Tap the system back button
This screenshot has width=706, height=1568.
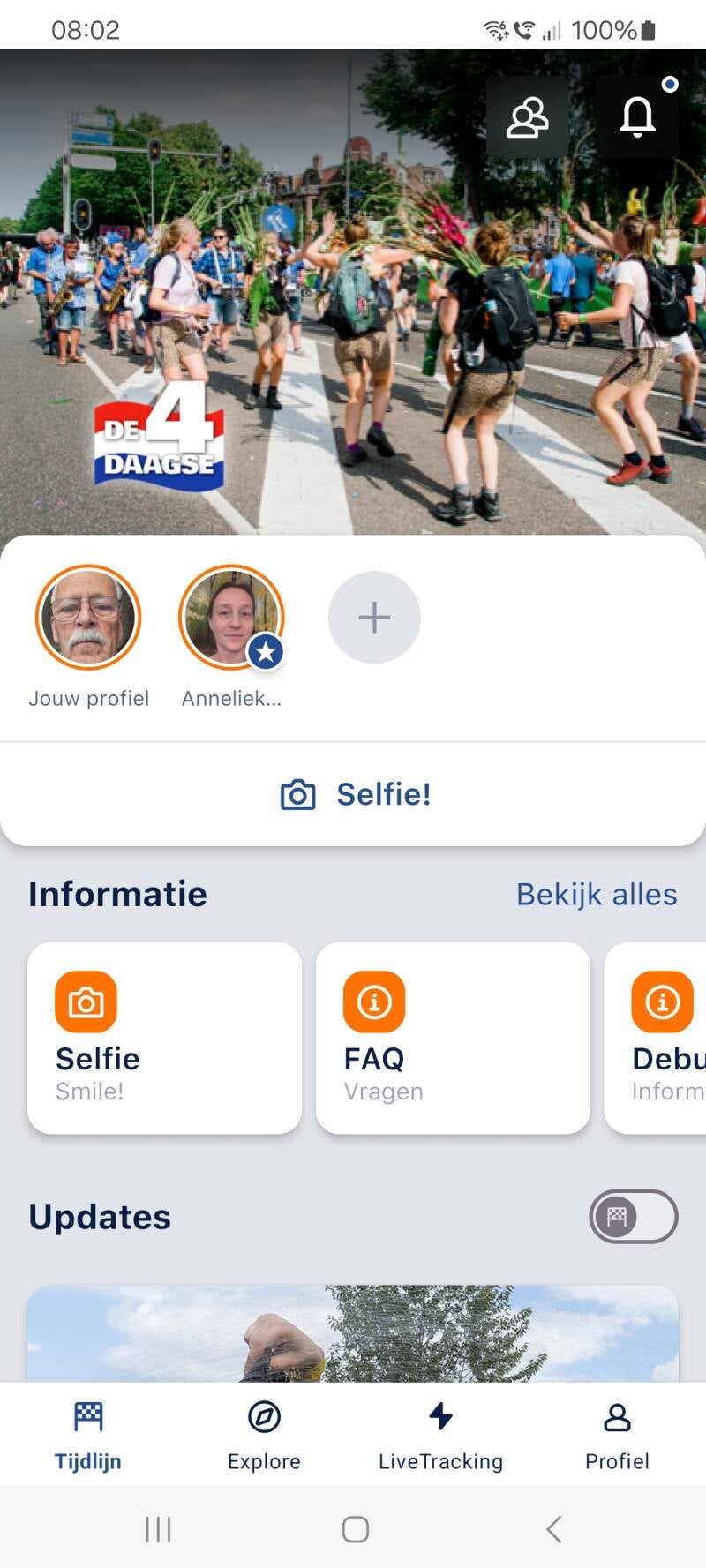[553, 1529]
